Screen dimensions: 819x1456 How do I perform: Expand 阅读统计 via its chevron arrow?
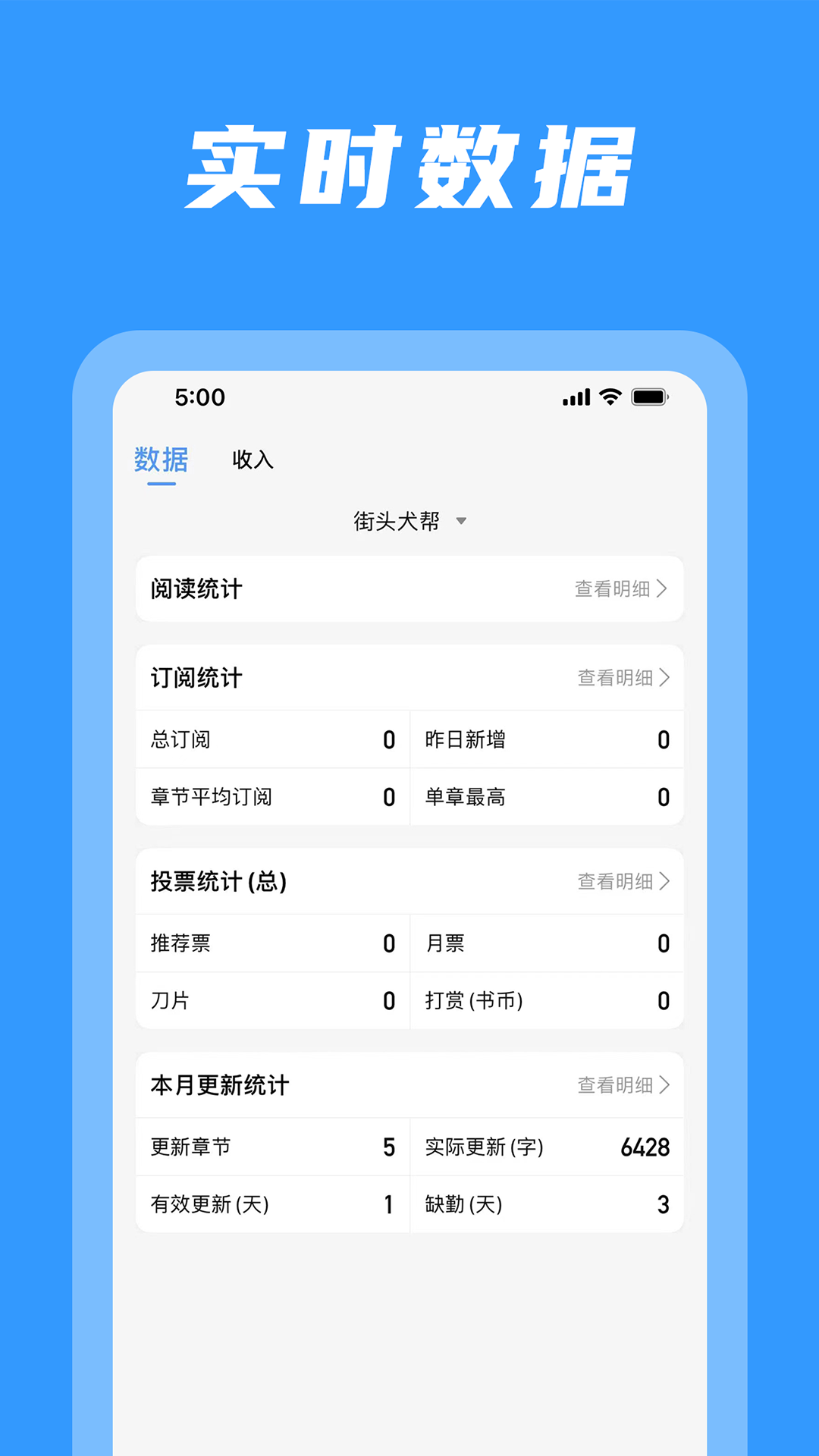point(667,589)
